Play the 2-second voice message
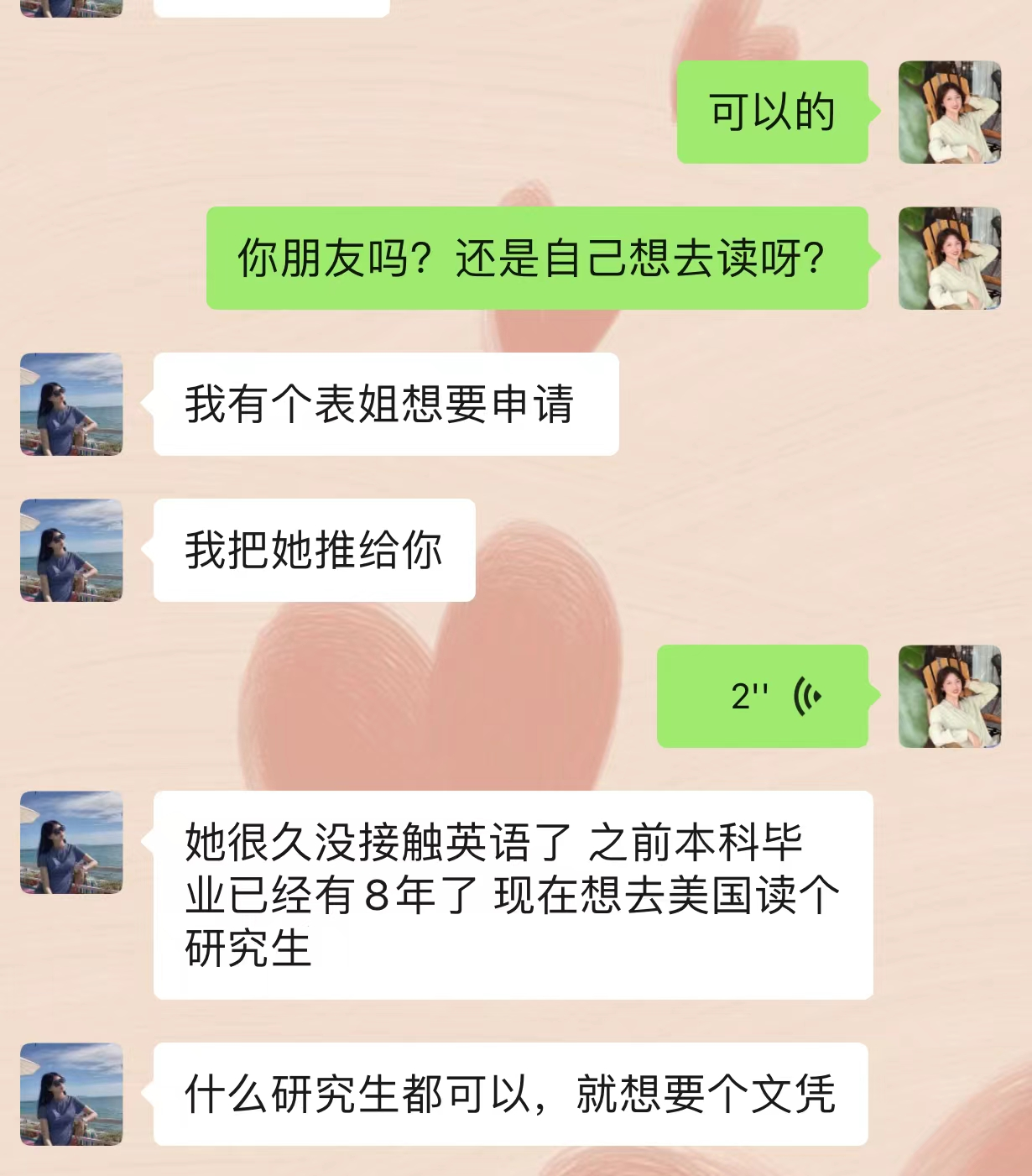Image resolution: width=1032 pixels, height=1176 pixels. pos(762,696)
